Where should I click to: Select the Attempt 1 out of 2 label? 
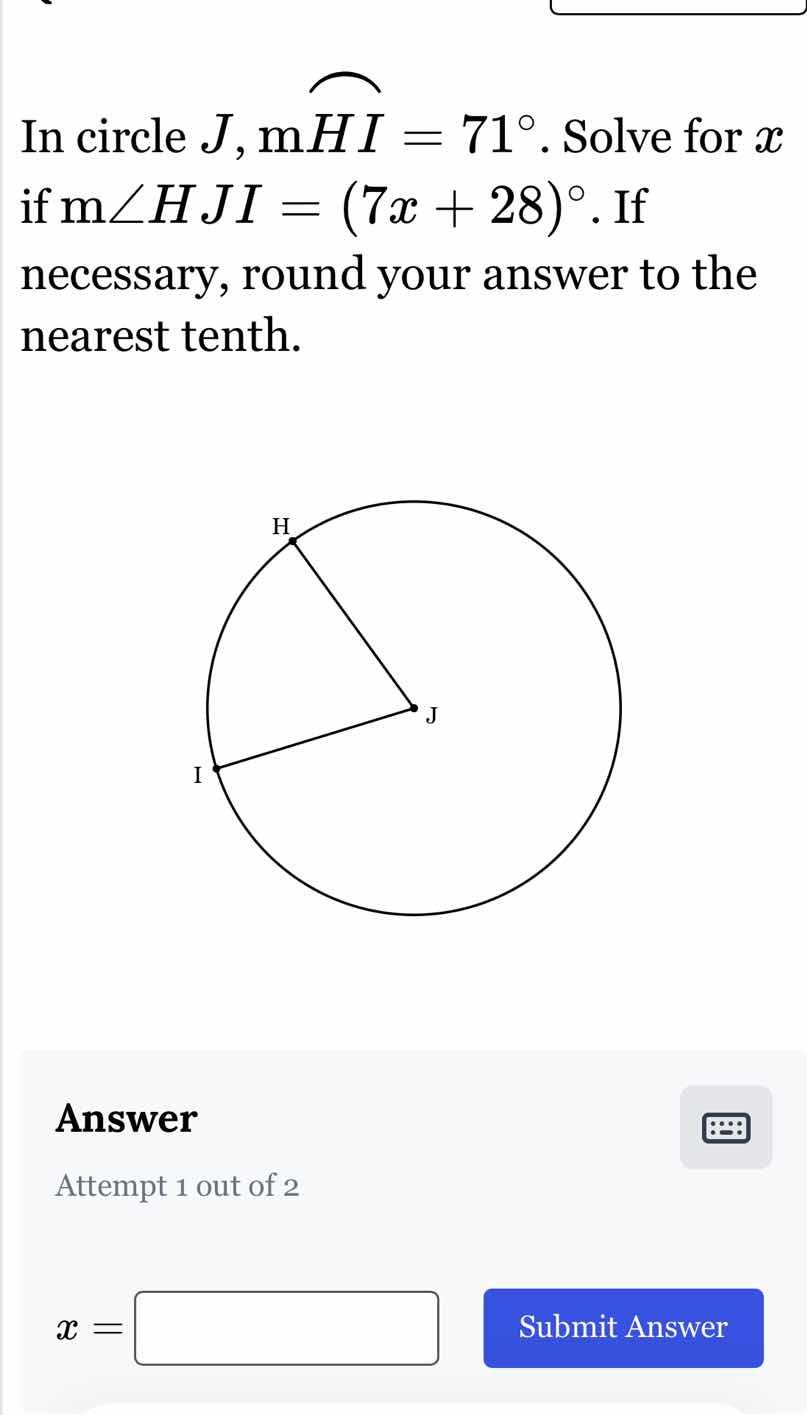[176, 1186]
